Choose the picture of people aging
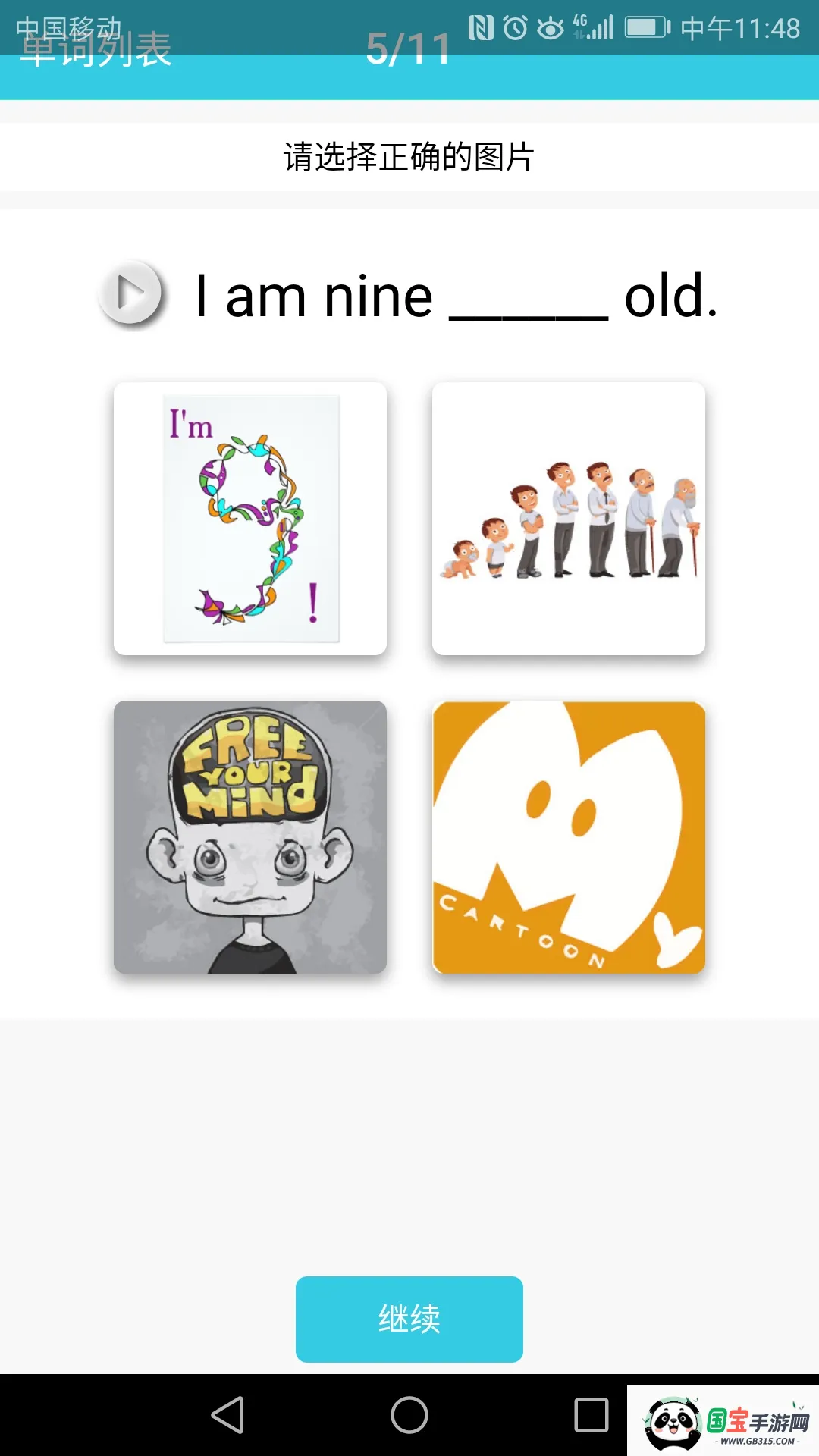Viewport: 819px width, 1456px height. click(x=569, y=519)
